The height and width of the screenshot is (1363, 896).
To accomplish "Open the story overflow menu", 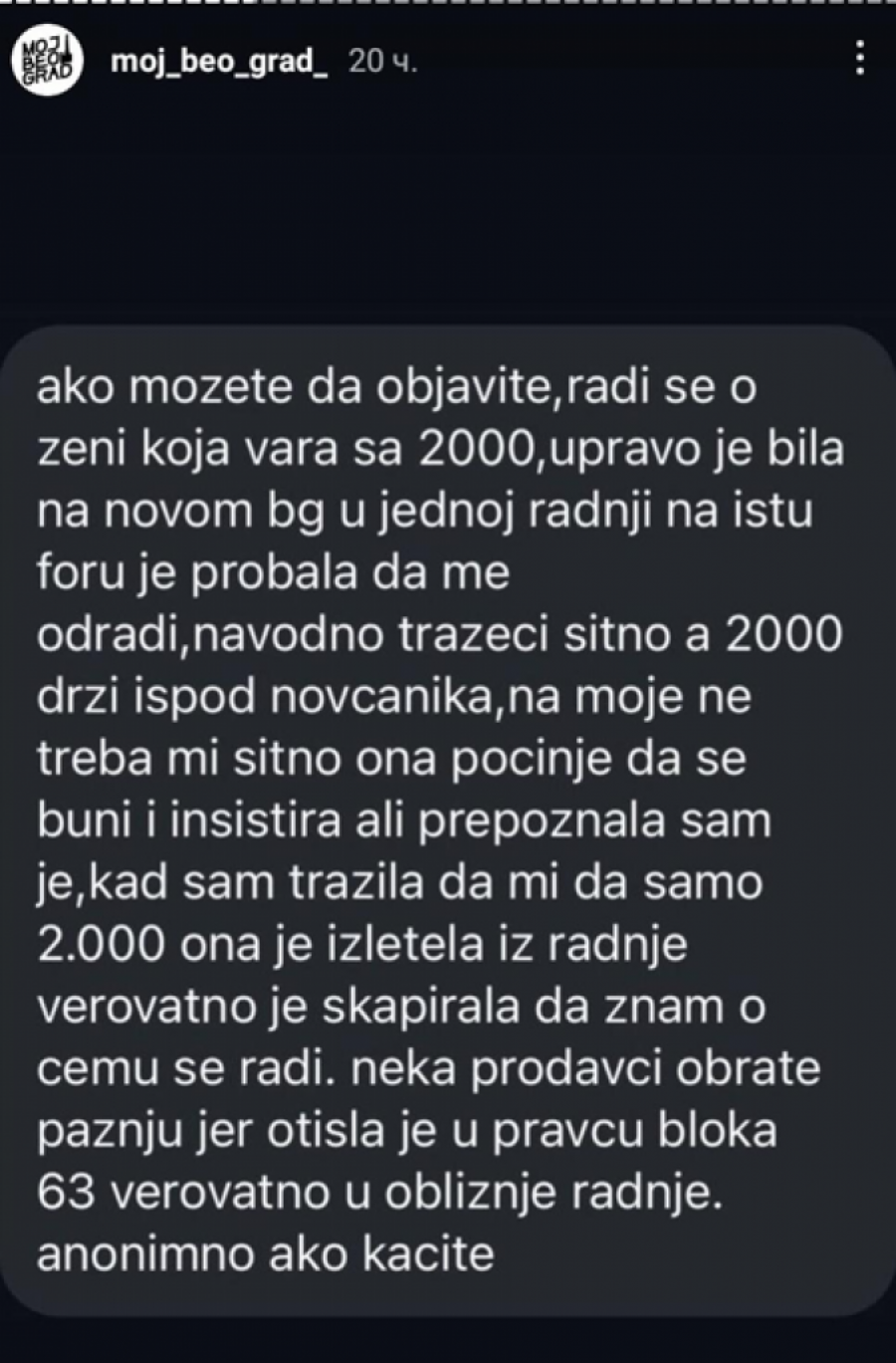I will 861,59.
